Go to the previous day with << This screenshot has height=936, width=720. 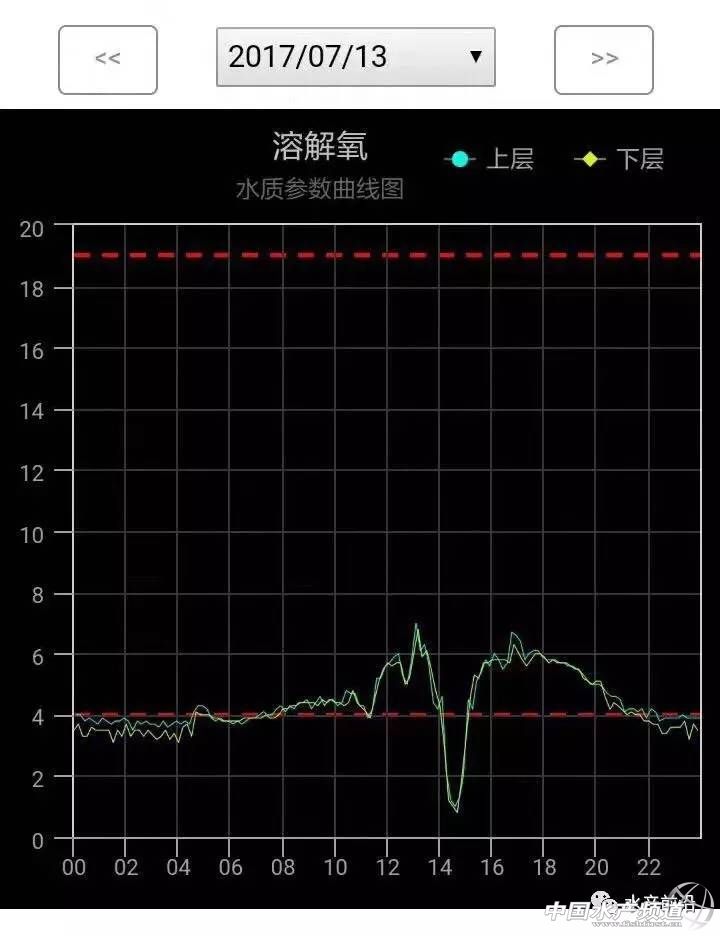coord(108,60)
